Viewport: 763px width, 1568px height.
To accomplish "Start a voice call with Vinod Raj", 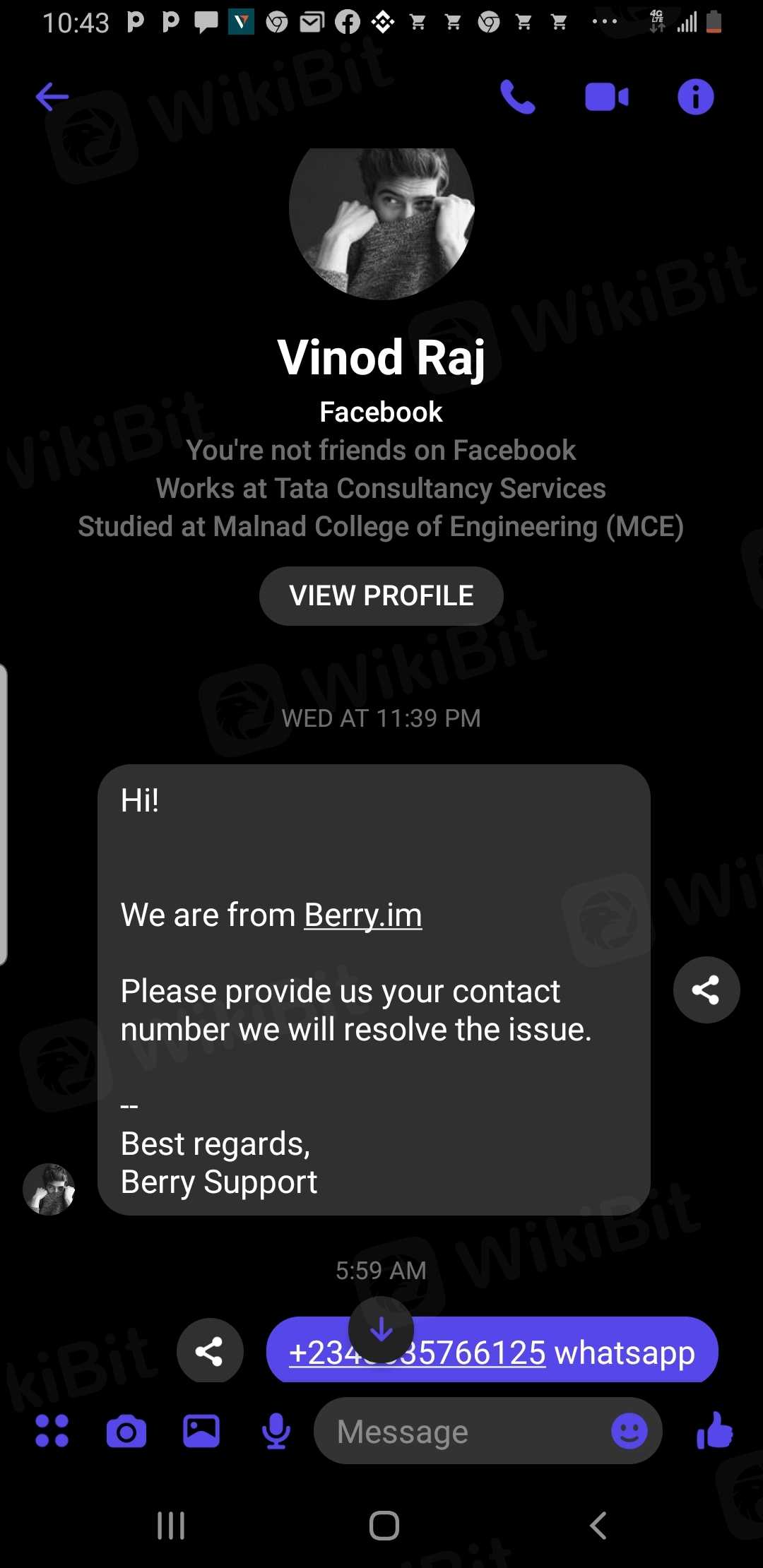I will point(517,97).
